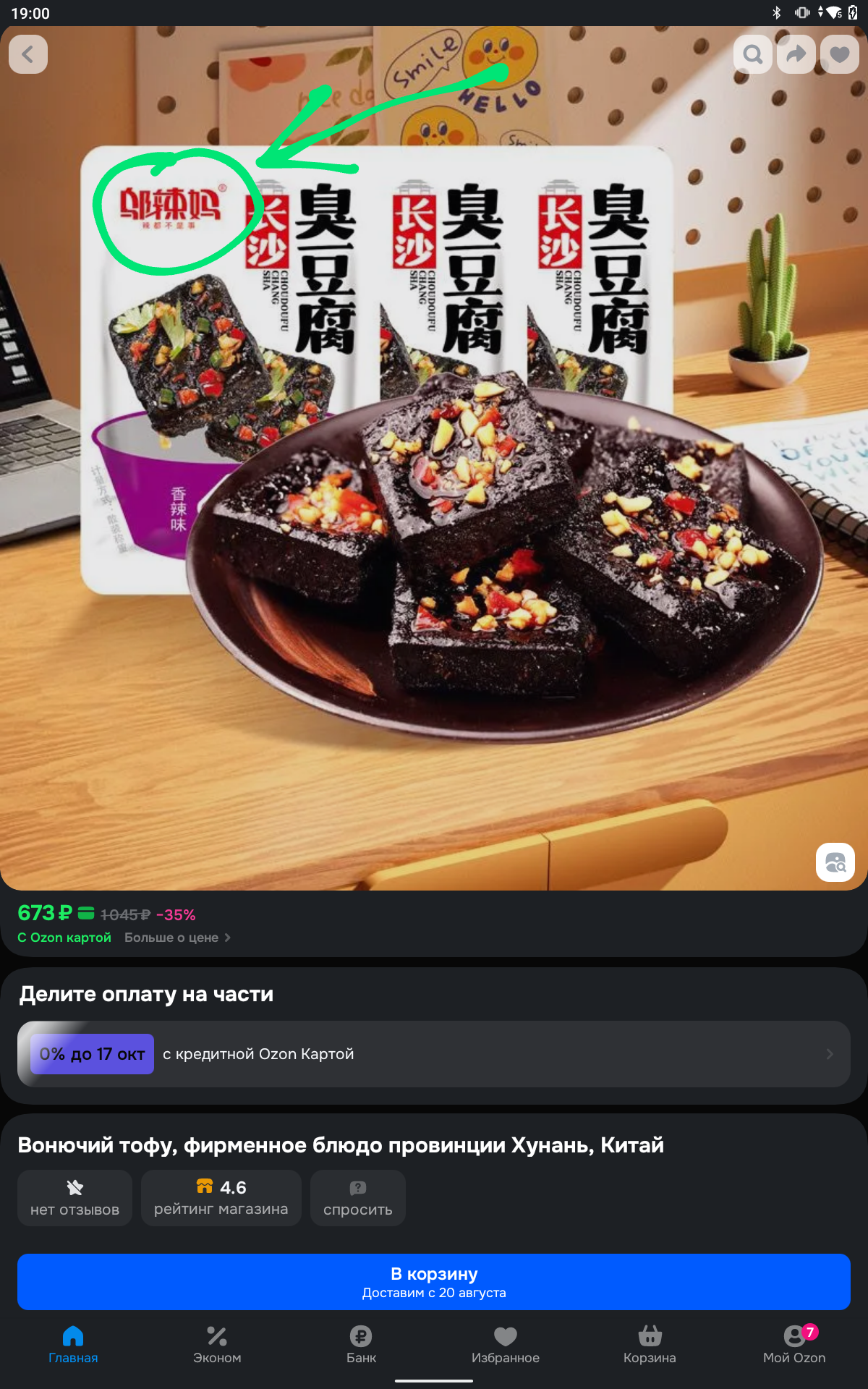Viewport: 868px width, 1389px height.
Task: Open the Мой Ozon tab
Action: coord(794,1344)
